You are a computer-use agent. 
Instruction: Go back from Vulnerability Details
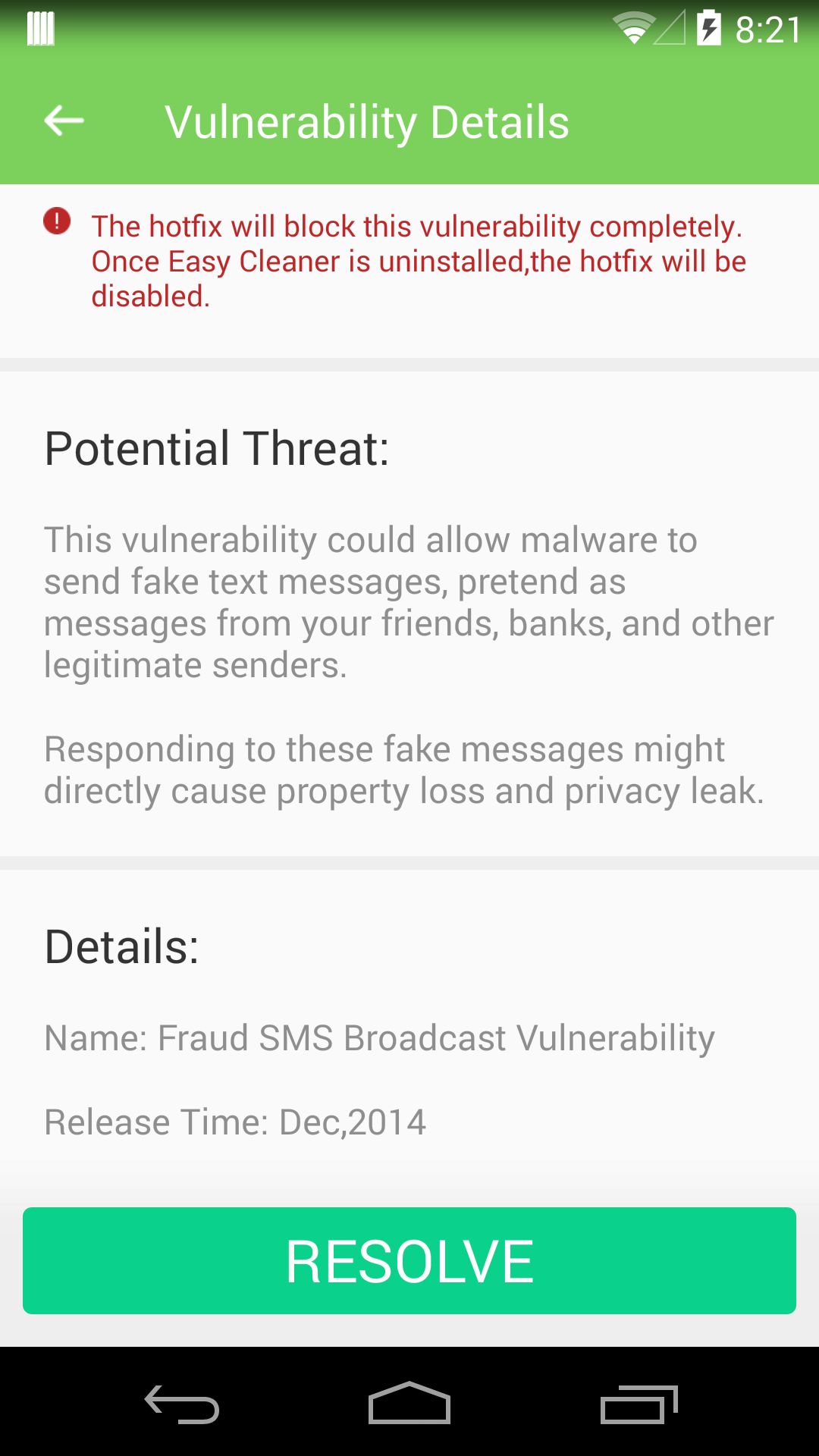coord(64,121)
